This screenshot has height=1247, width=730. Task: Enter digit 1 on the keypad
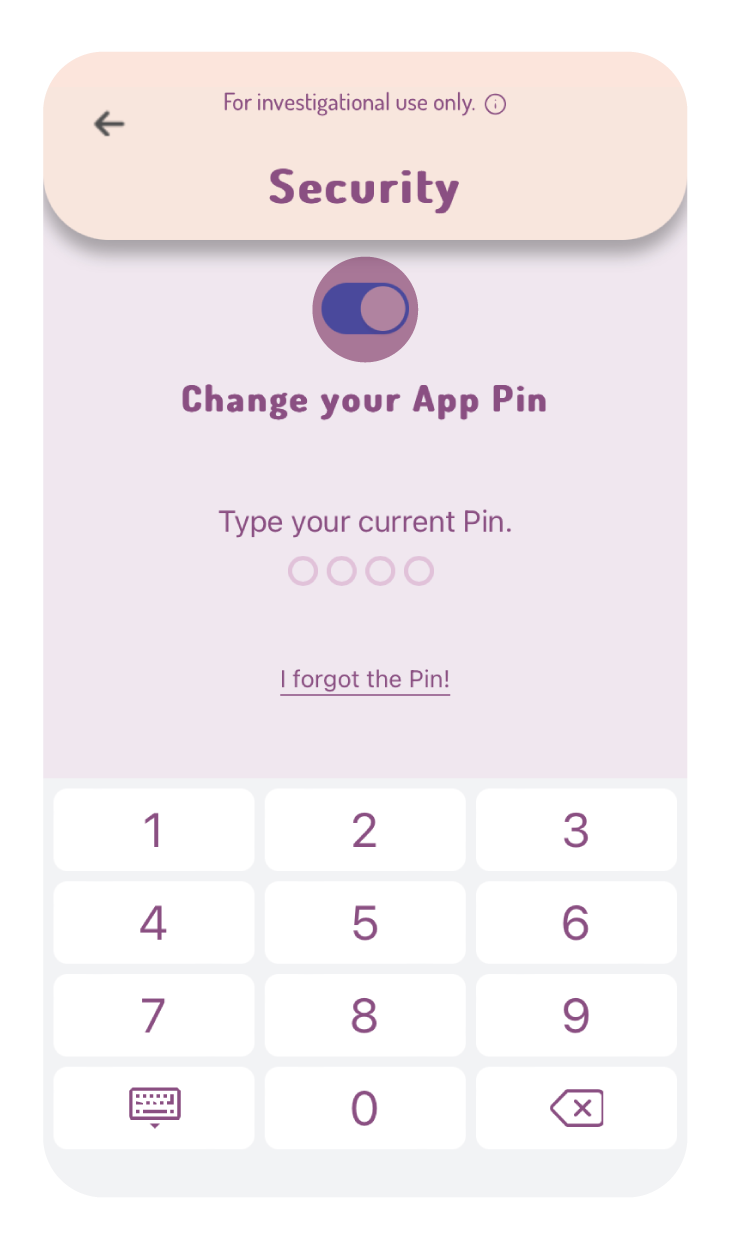click(x=154, y=830)
